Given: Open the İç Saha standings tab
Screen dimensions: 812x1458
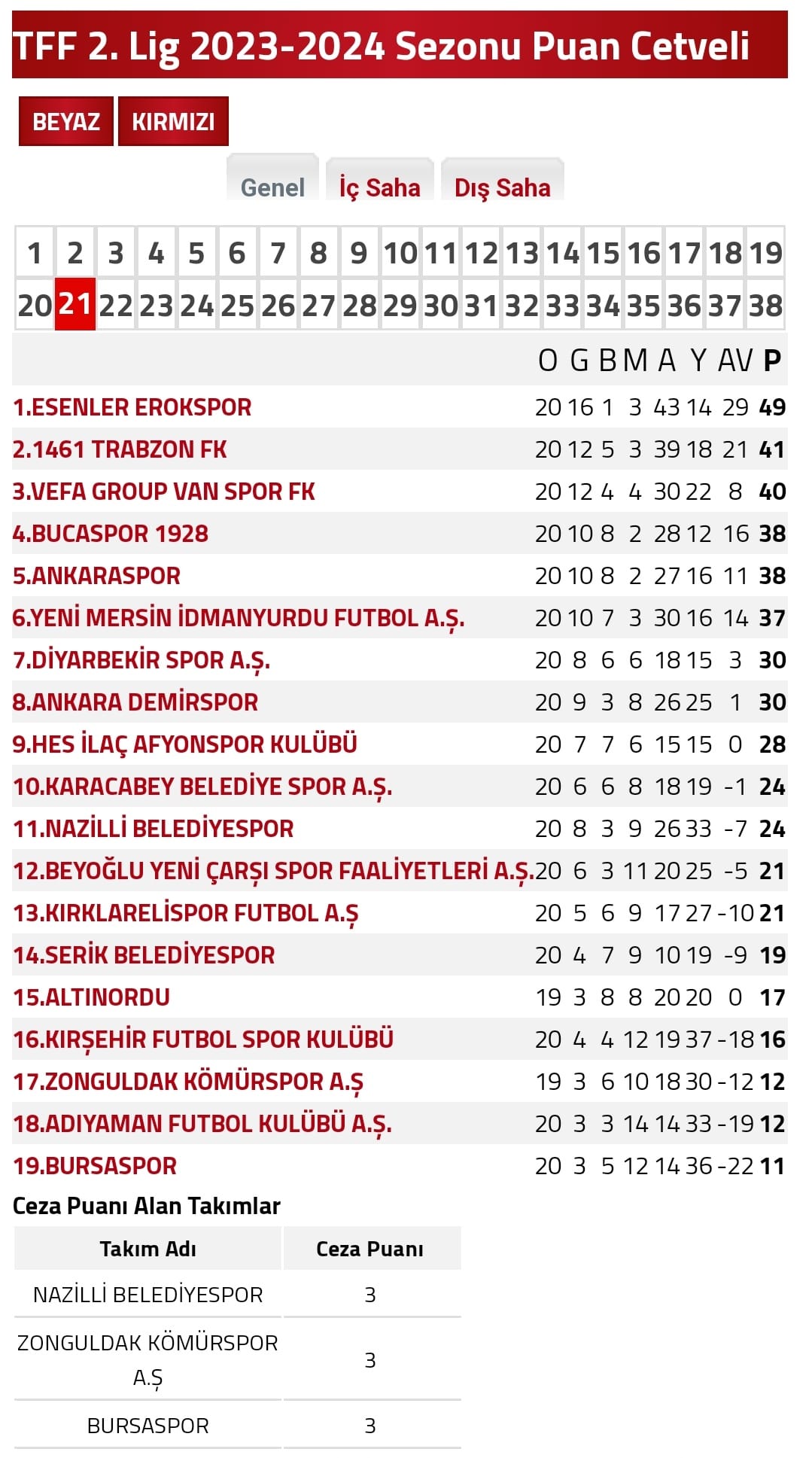Looking at the screenshot, I should 378,187.
